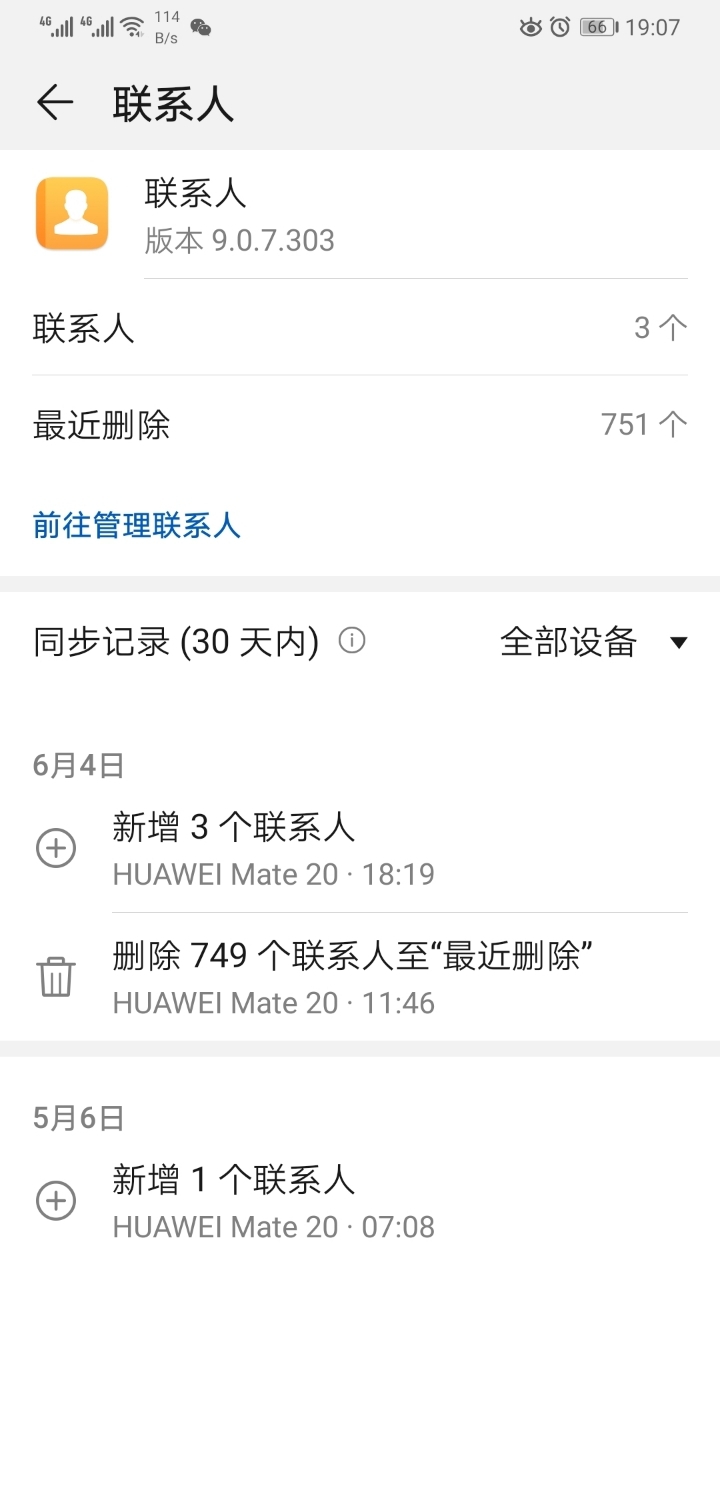Screen dimensions: 720x1496
Task: Click the info icon beside 同步记录
Action: 352,641
